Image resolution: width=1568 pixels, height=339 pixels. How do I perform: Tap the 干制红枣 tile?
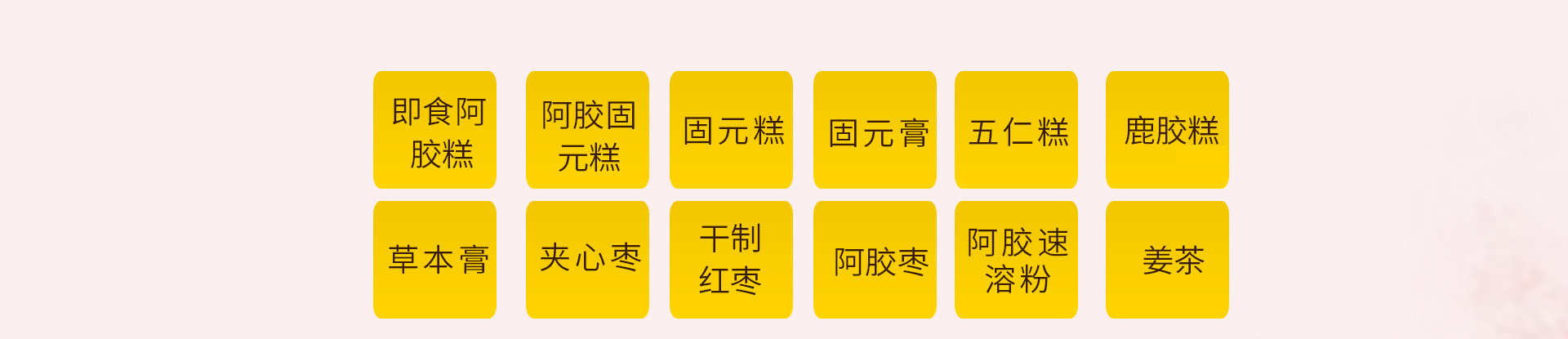pyautogui.click(x=731, y=260)
